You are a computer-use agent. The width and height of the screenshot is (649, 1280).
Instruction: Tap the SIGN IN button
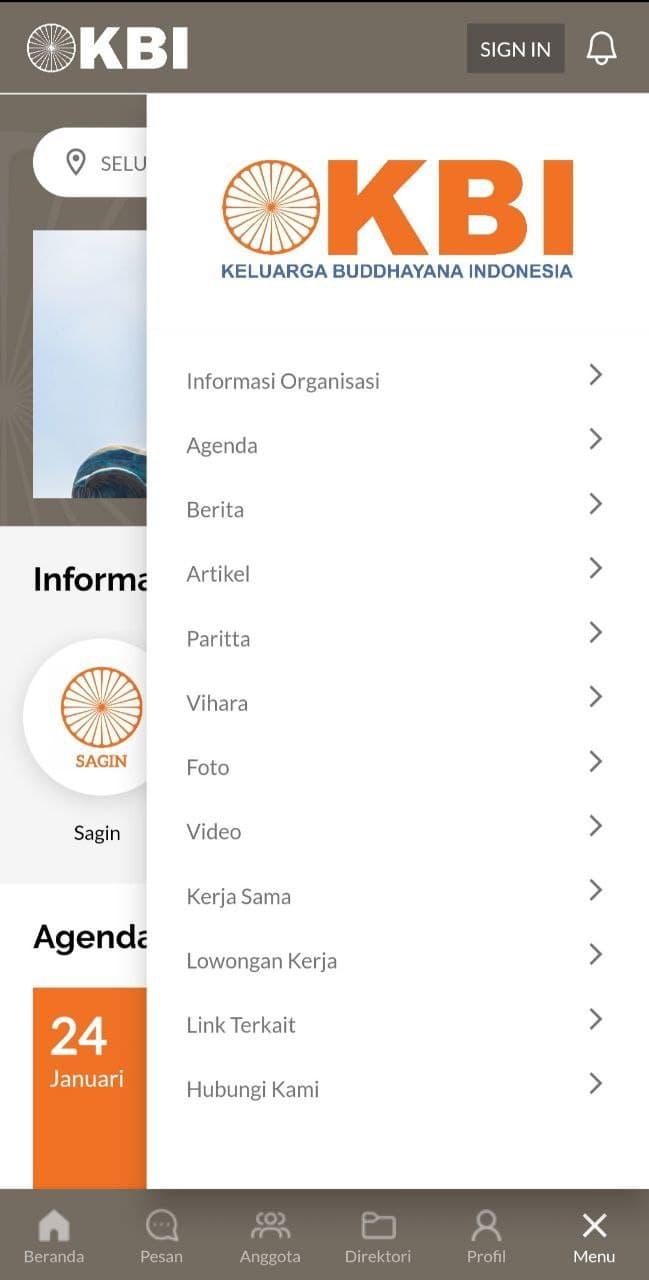pos(515,49)
